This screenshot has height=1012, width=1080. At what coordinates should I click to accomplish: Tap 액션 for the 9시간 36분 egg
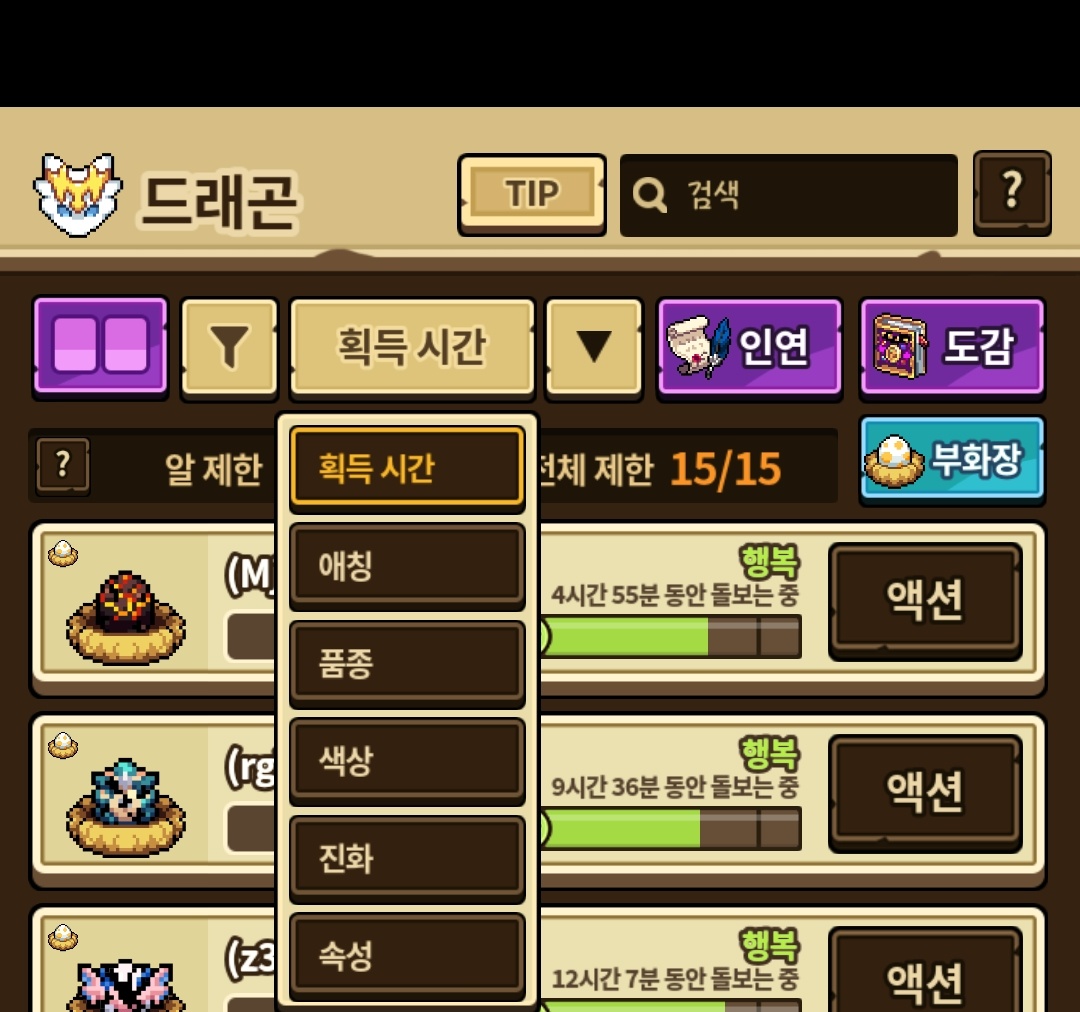pyautogui.click(x=925, y=791)
